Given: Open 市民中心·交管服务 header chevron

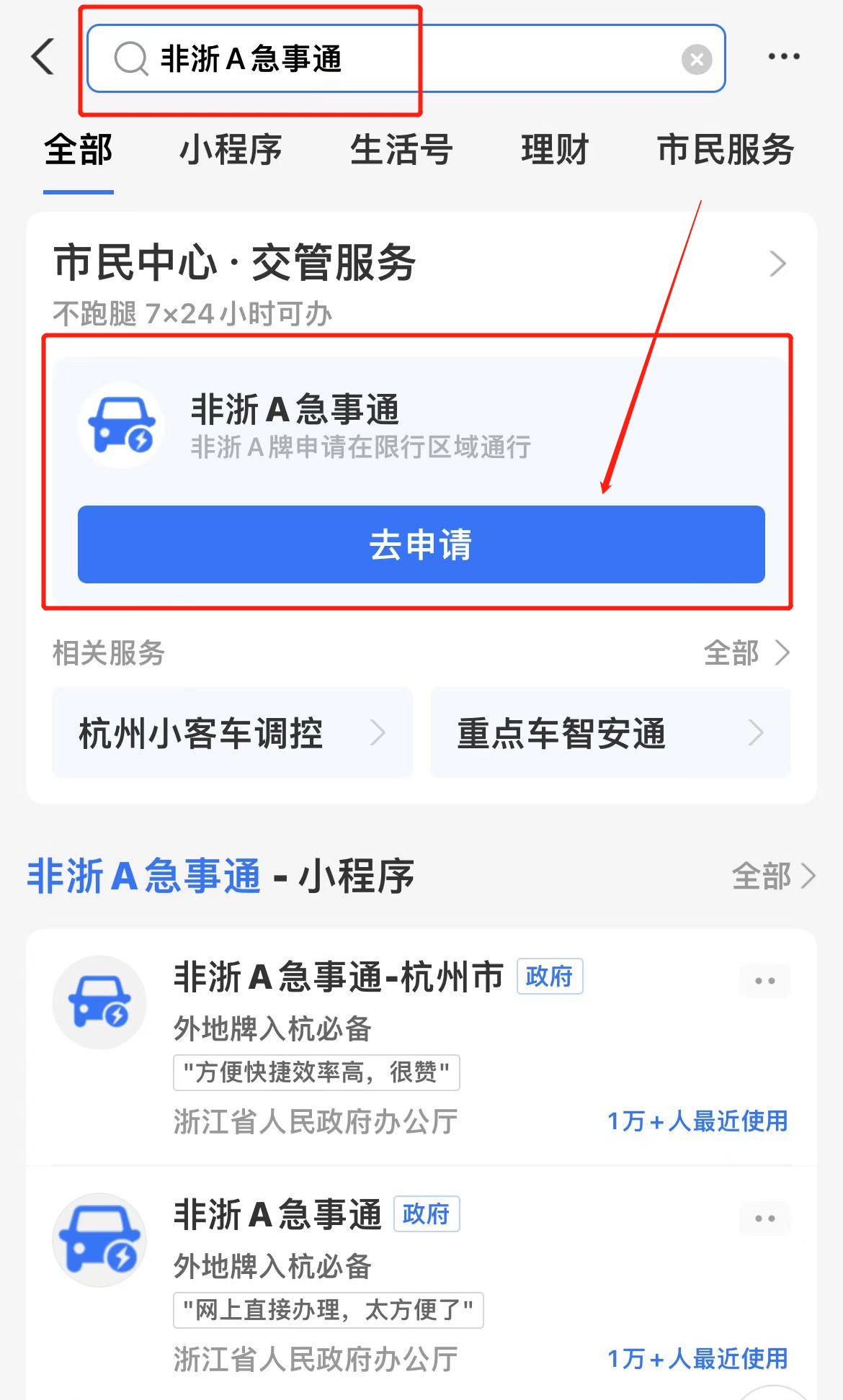Looking at the screenshot, I should (777, 264).
